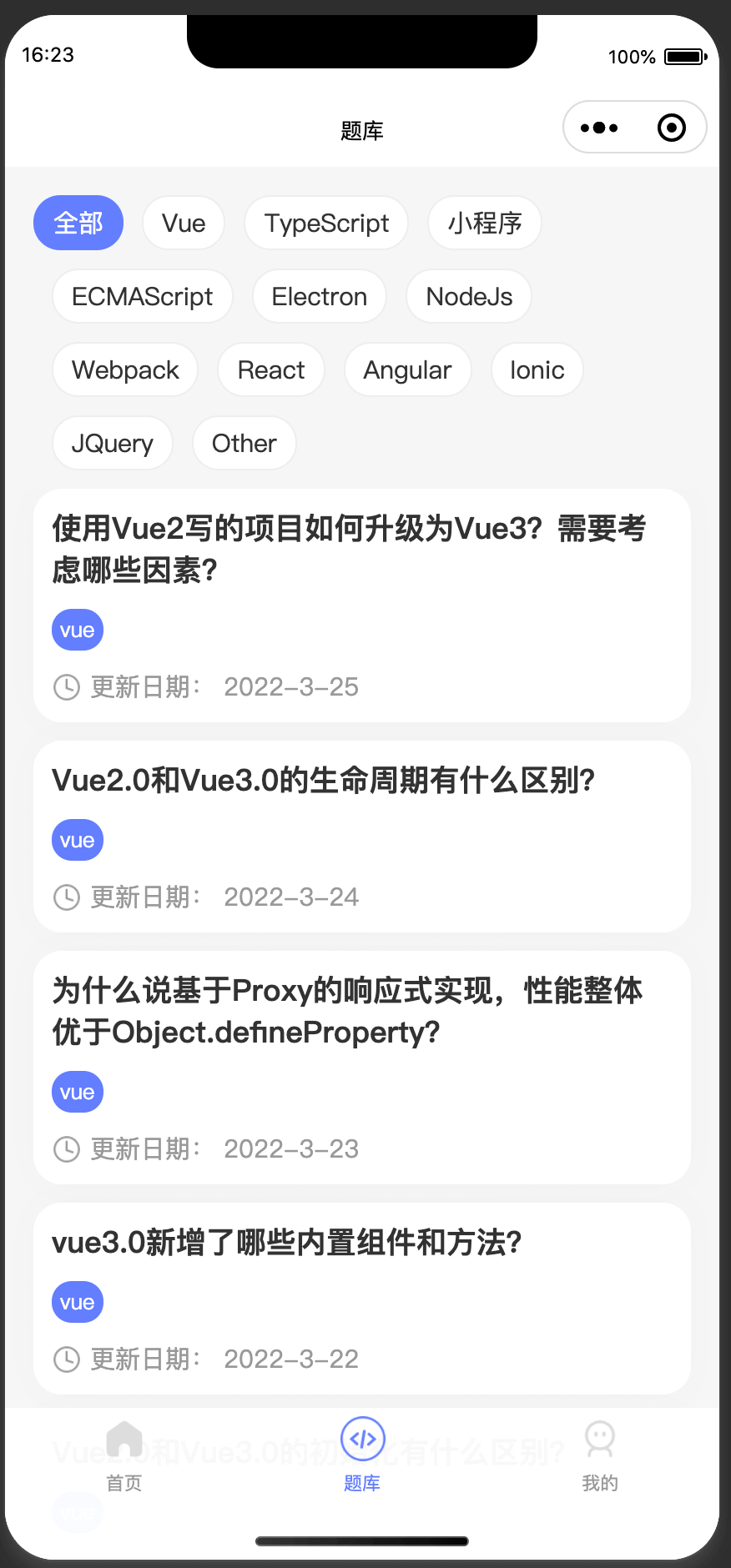Open question about upgrading Vue2 project to Vue3
Image resolution: width=731 pixels, height=1568 pixels.
(349, 549)
